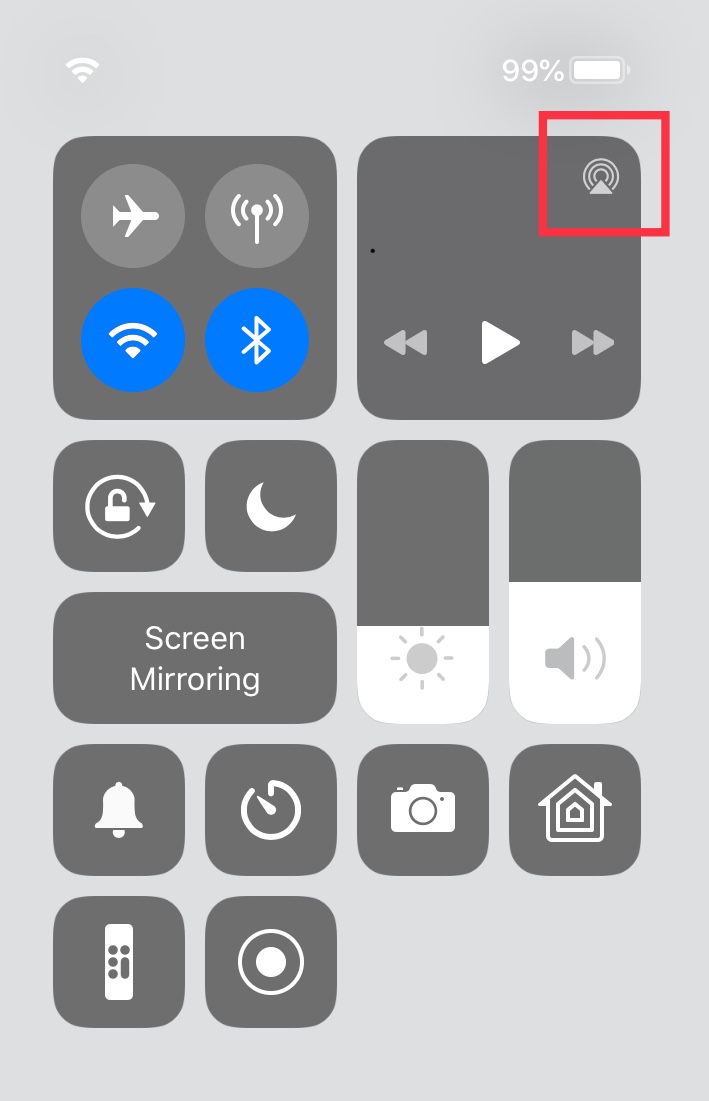The width and height of the screenshot is (709, 1101).
Task: Launch the Camera
Action: [423, 809]
